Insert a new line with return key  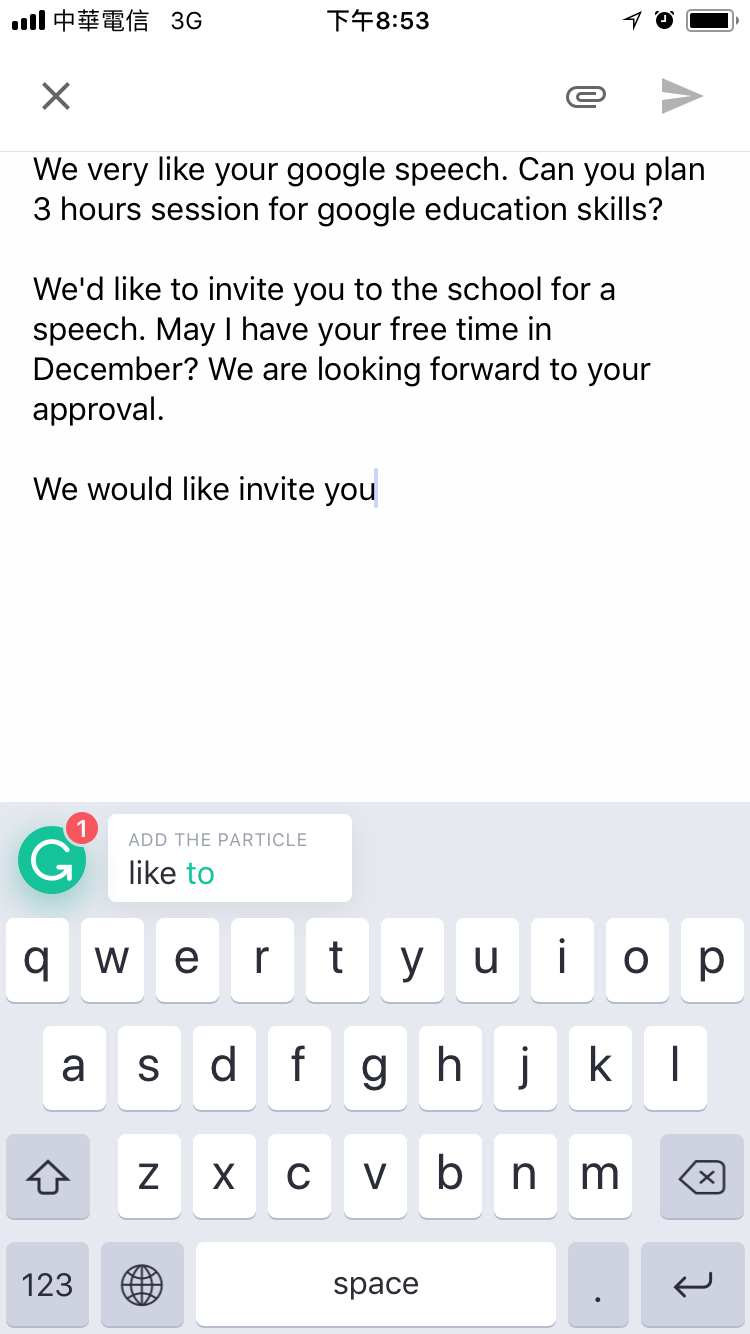(x=693, y=1284)
